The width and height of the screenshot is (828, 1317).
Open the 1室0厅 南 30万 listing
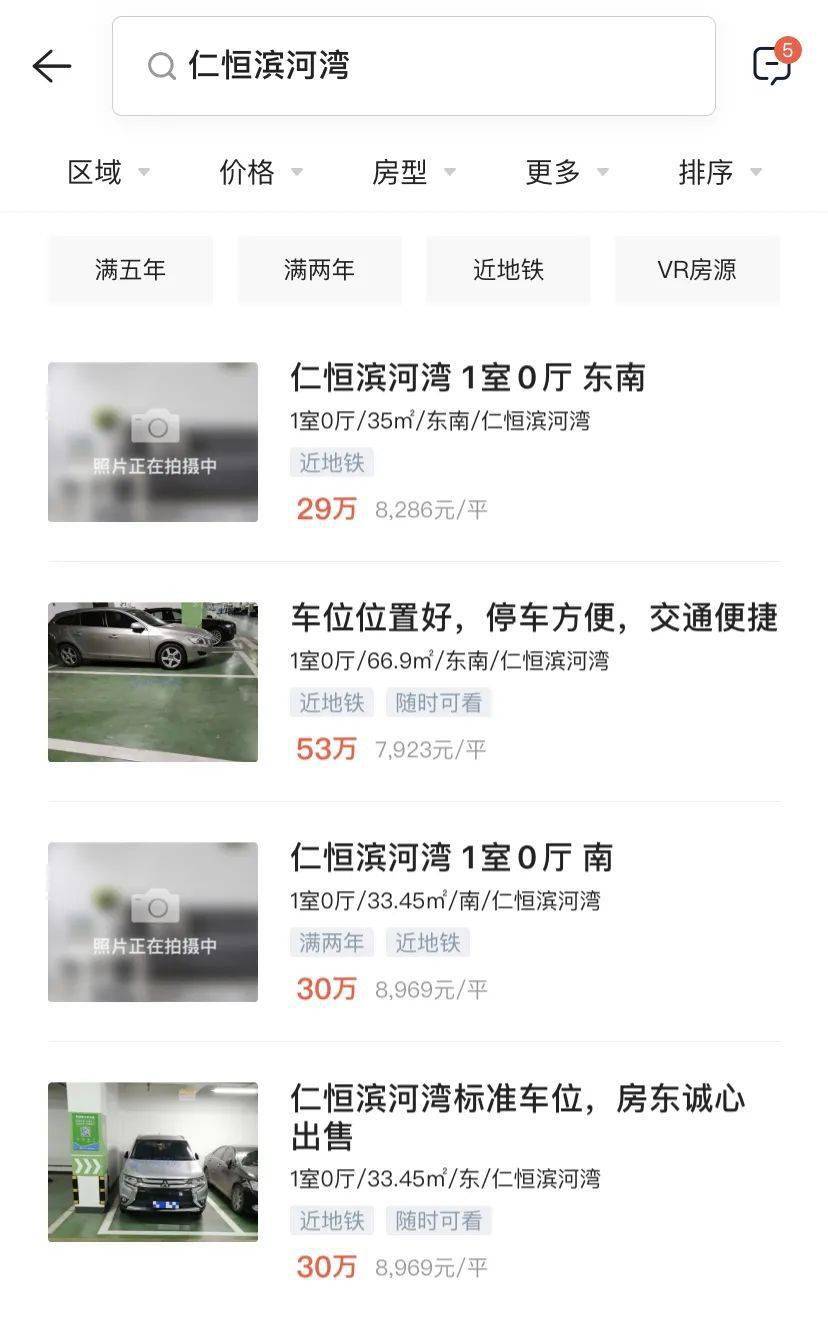(451, 858)
